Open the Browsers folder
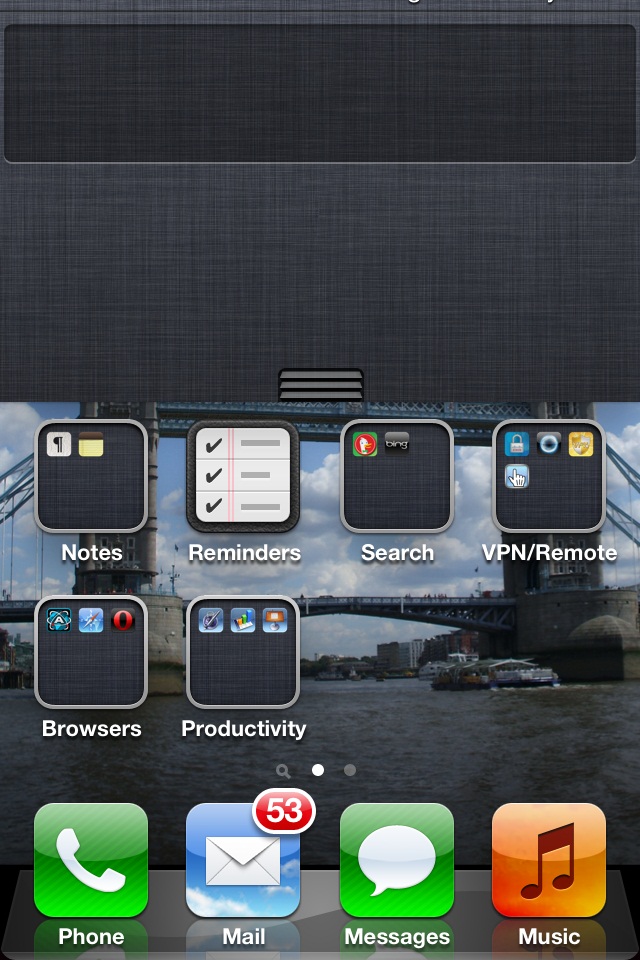The width and height of the screenshot is (640, 960). tap(91, 652)
